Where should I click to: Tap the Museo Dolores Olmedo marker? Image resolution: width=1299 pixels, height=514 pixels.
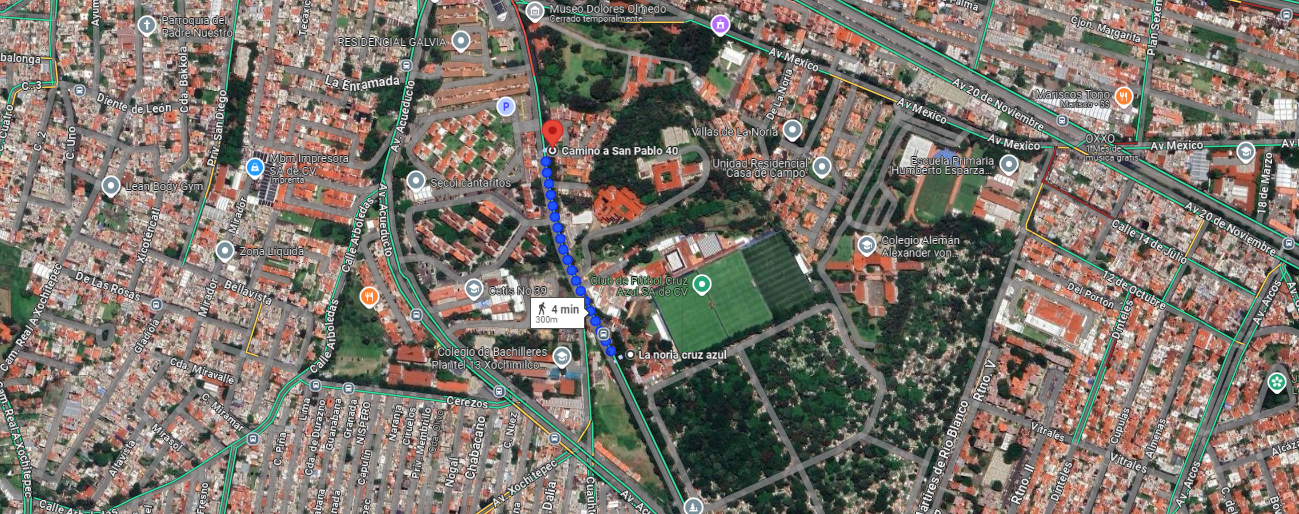point(535,12)
